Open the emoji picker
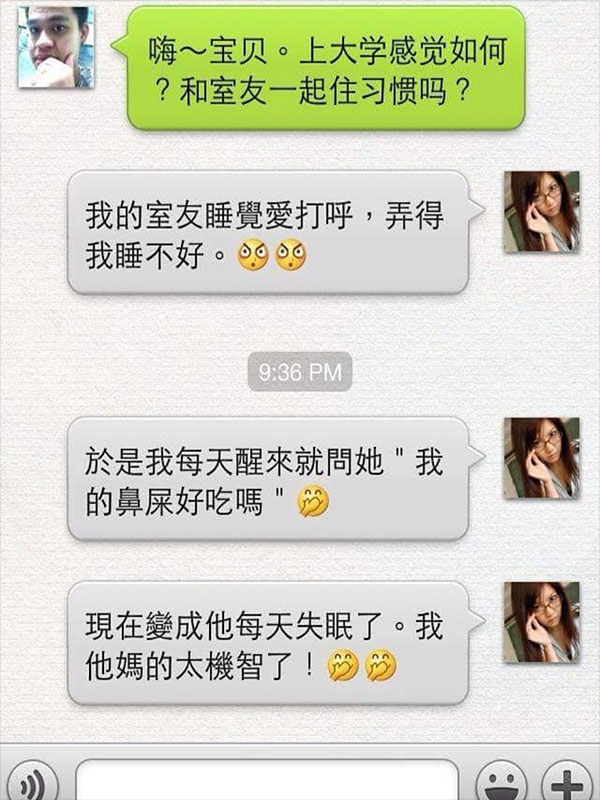Image resolution: width=600 pixels, height=800 pixels. [500, 782]
